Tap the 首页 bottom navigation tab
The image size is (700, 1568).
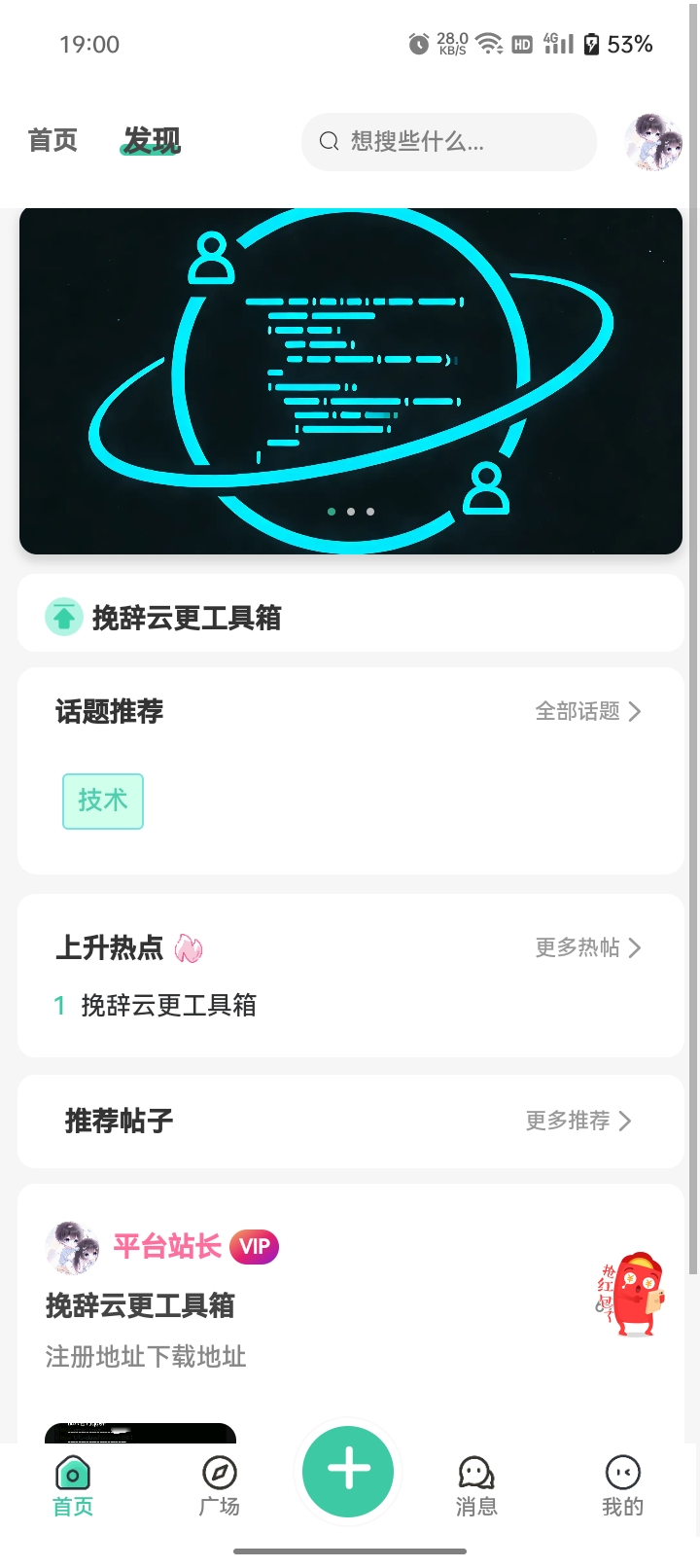click(73, 1486)
